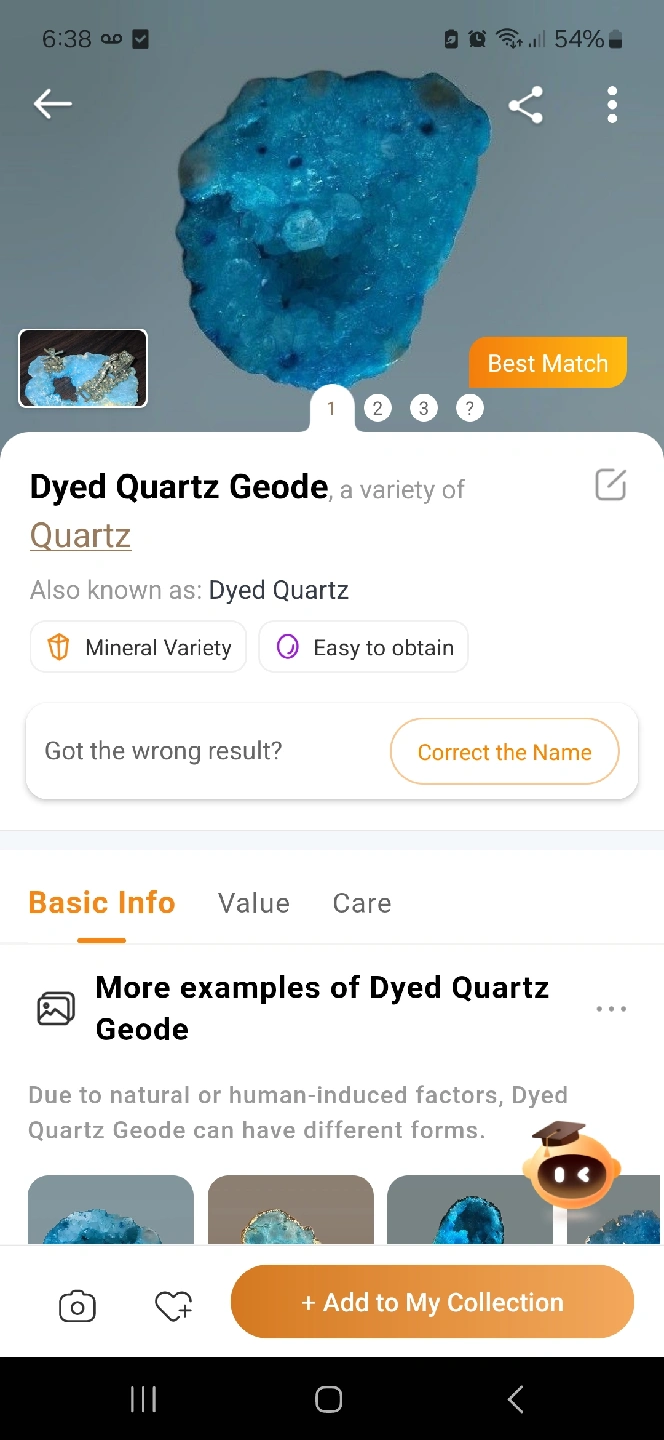The width and height of the screenshot is (664, 1440).
Task: Open the three-dot overflow menu at top
Action: point(612,104)
